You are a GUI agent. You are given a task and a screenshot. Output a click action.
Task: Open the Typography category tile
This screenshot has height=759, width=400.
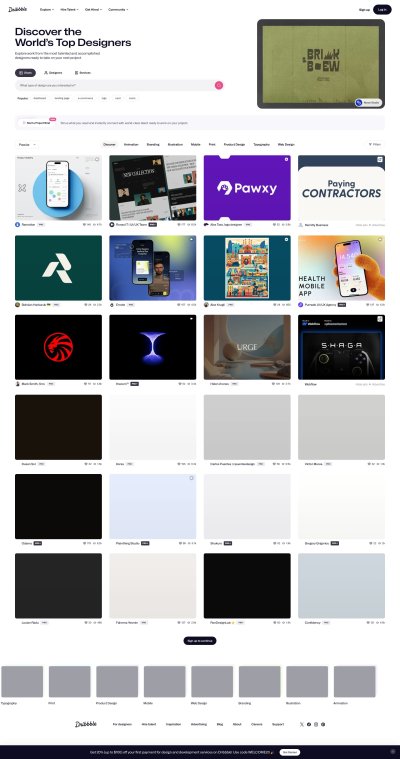(x=22, y=681)
